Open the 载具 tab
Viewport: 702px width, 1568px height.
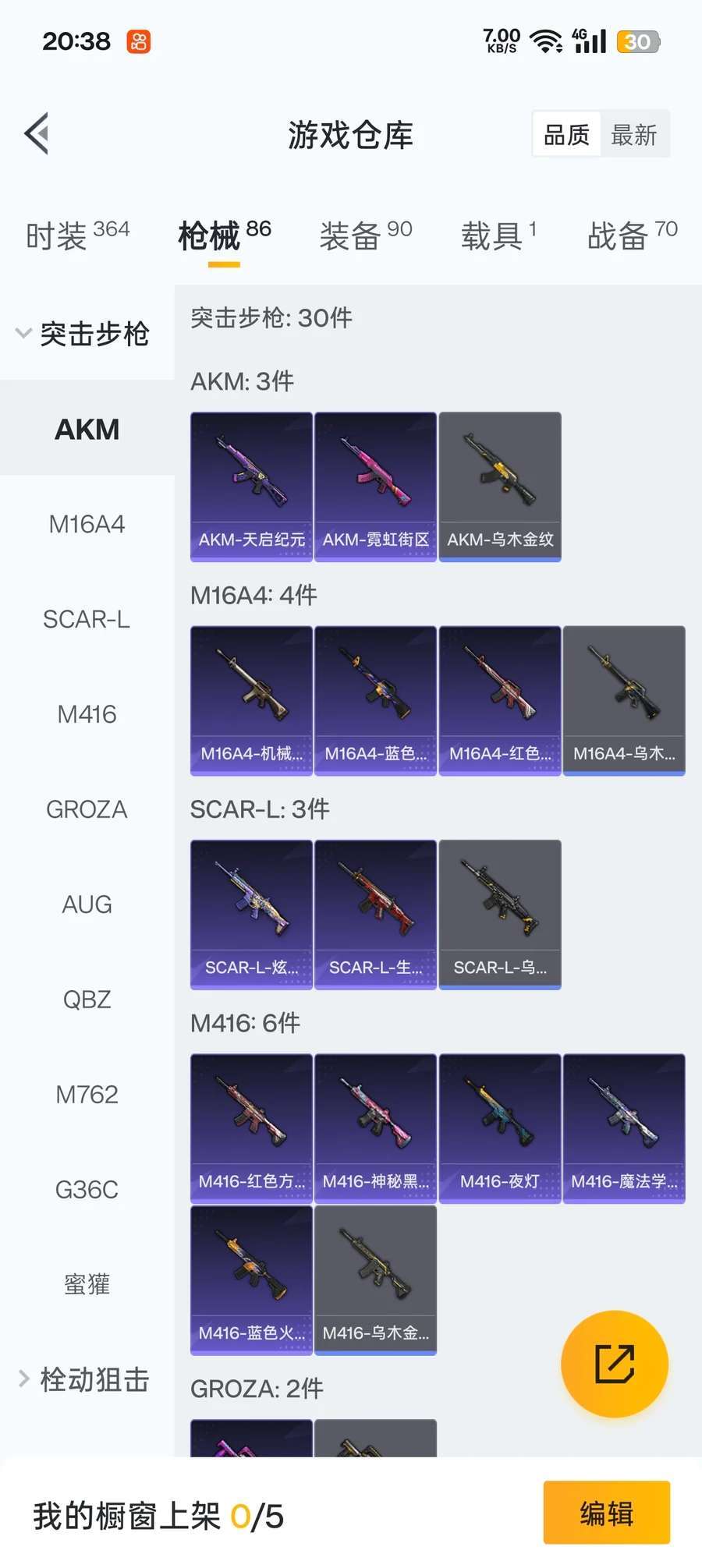(498, 235)
